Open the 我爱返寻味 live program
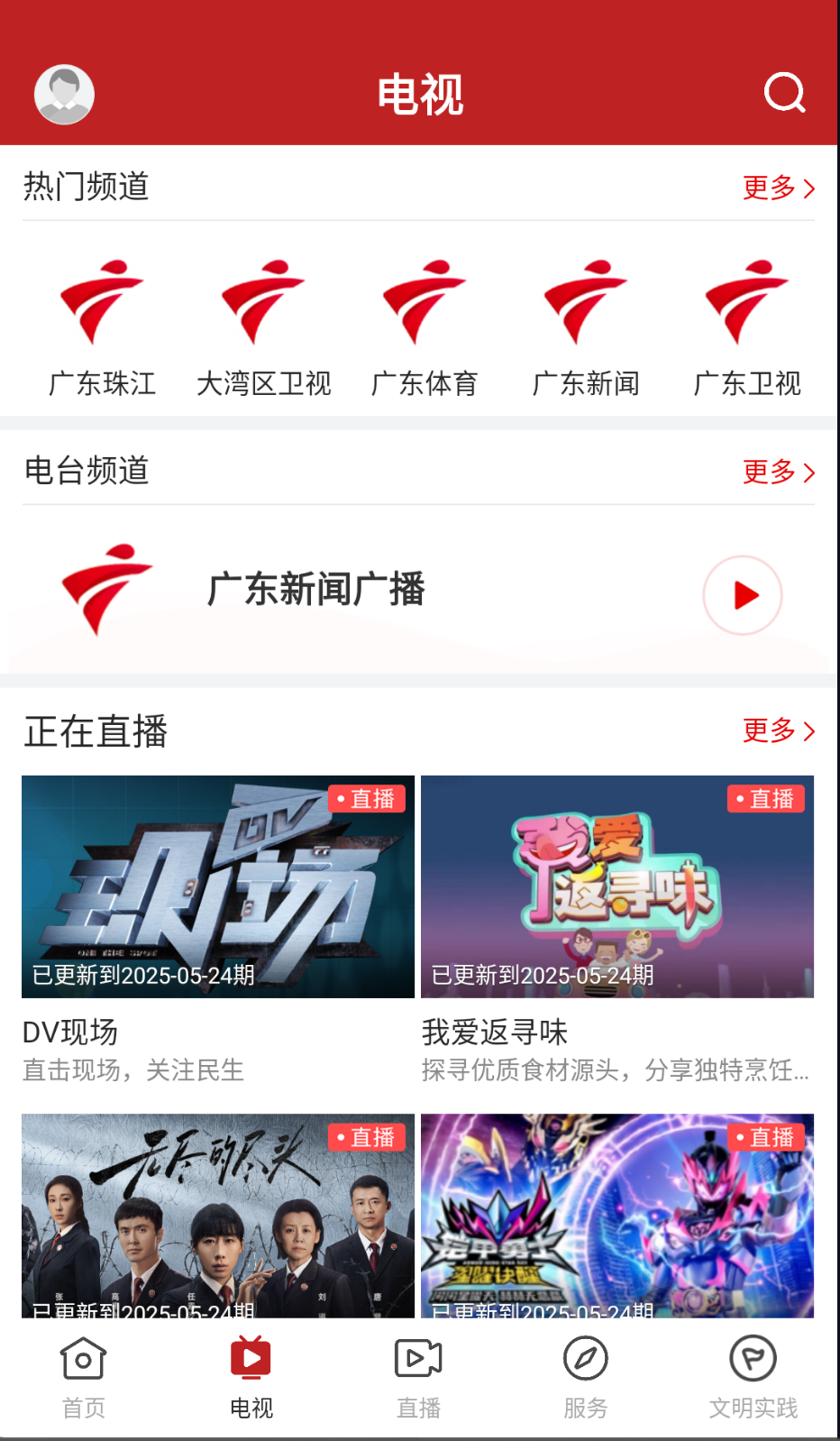The width and height of the screenshot is (840, 1441). coord(616,887)
